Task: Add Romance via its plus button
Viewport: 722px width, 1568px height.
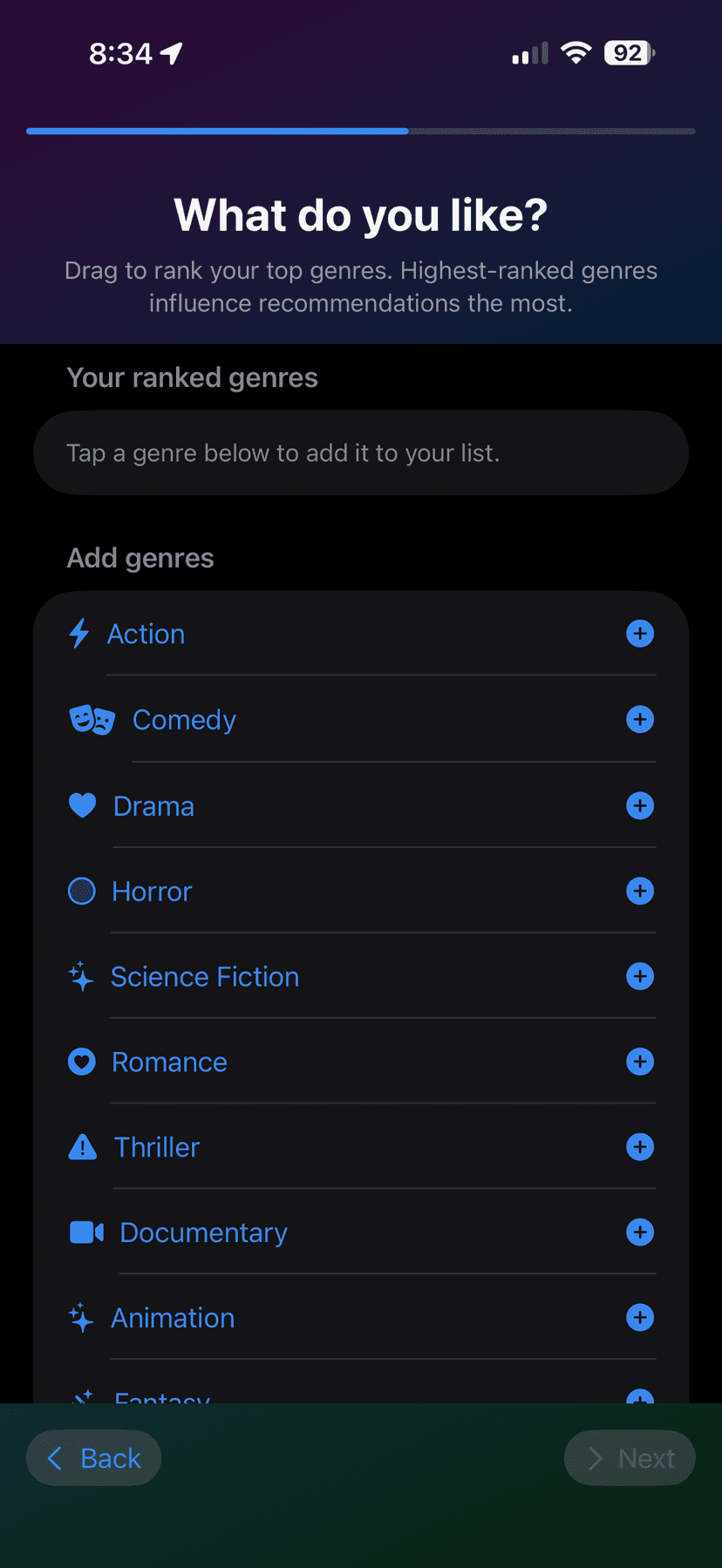Action: 640,1062
